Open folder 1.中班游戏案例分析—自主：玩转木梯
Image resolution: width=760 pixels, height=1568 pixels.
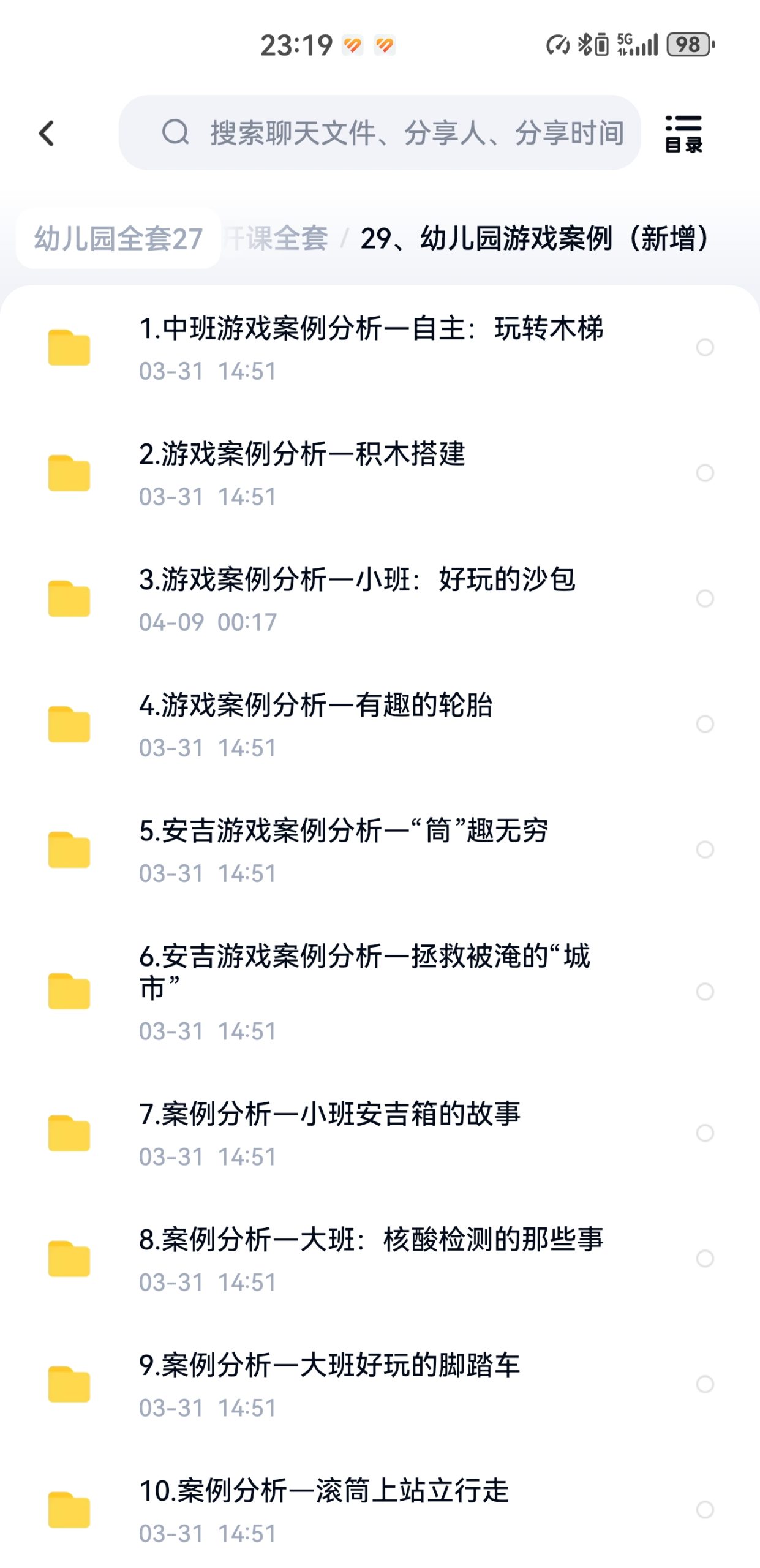click(380, 348)
